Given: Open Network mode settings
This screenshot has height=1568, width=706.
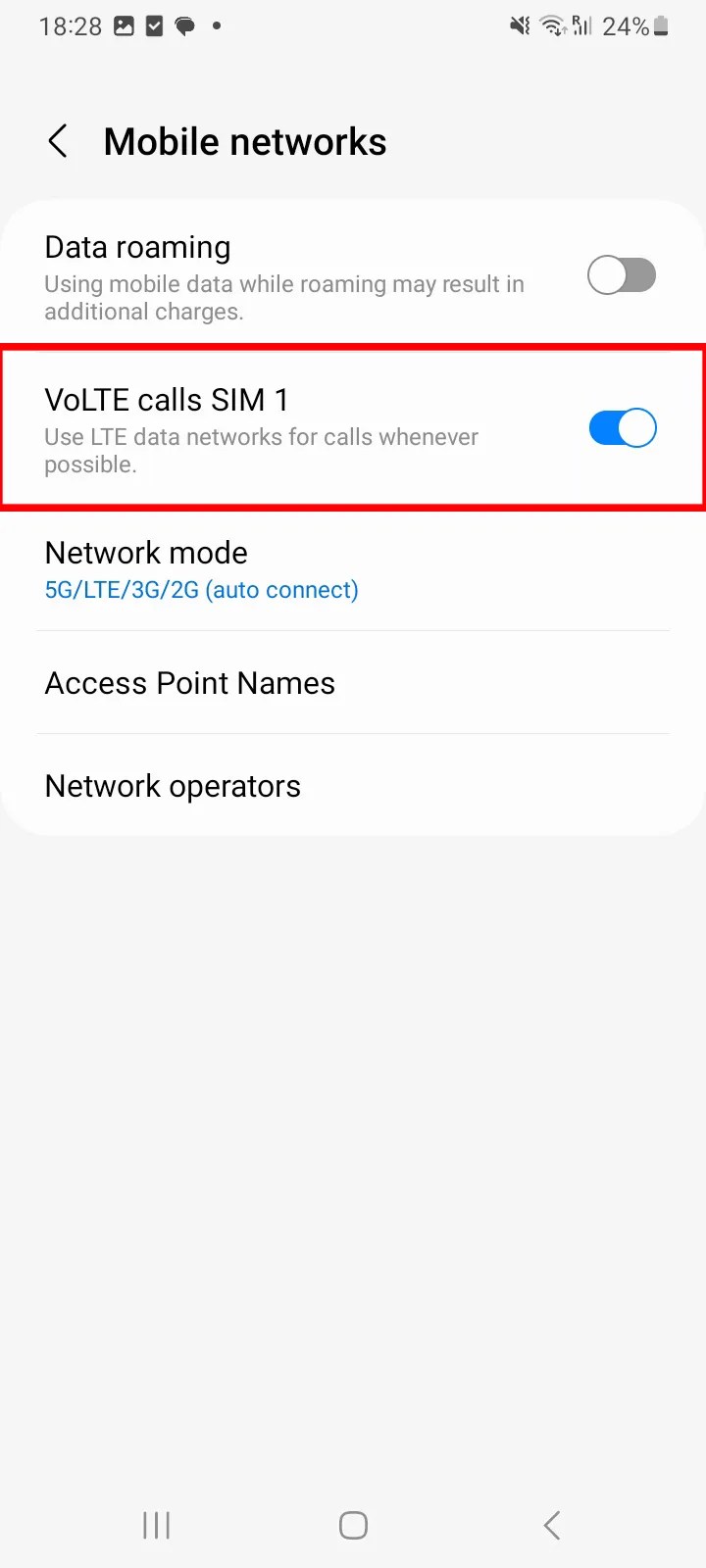Looking at the screenshot, I should click(353, 570).
